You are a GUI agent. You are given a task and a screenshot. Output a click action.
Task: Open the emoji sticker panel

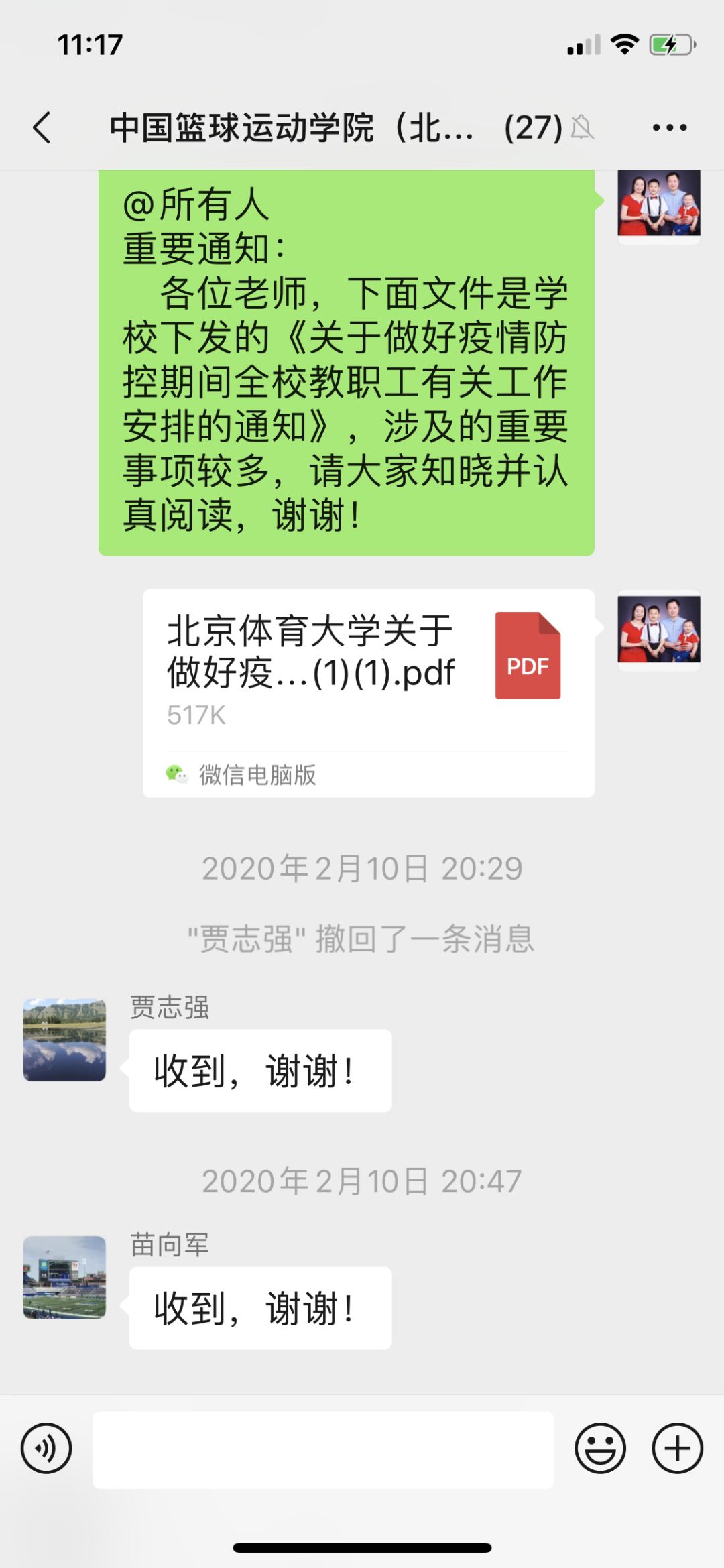(x=600, y=1448)
